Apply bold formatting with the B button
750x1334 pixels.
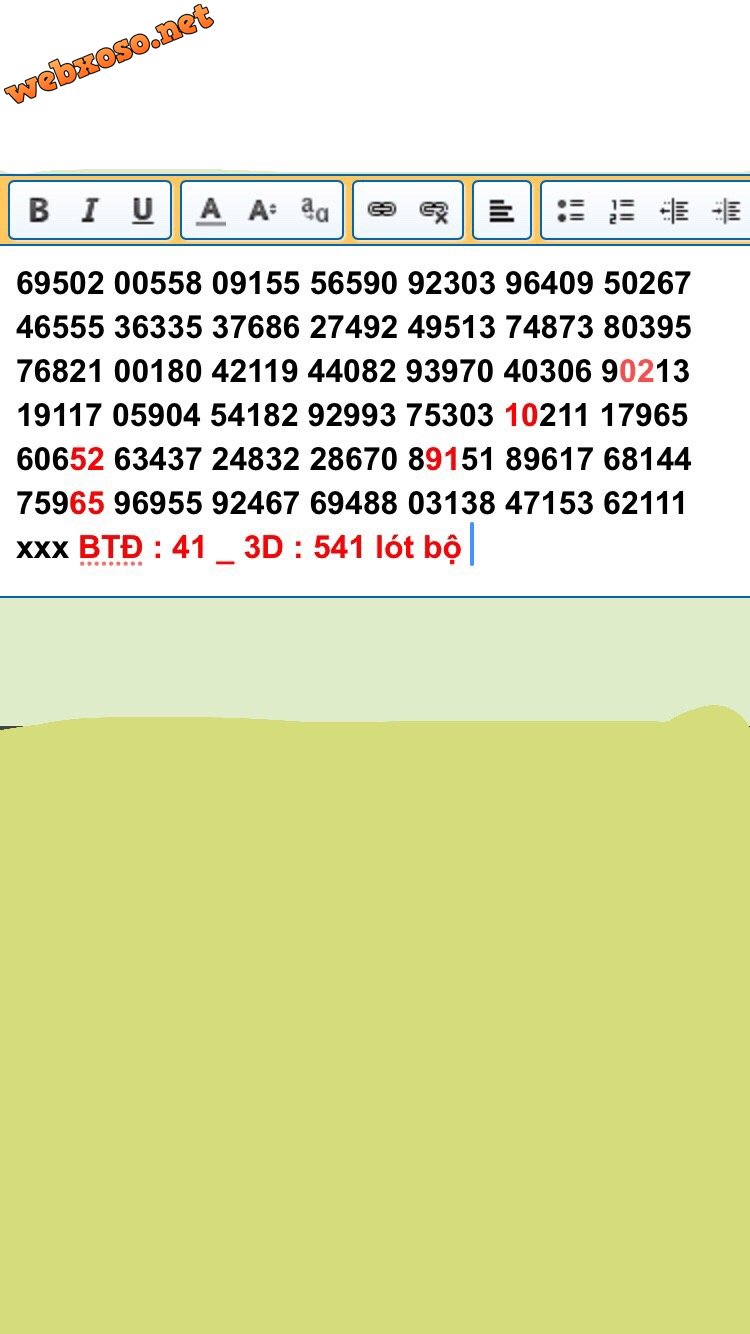coord(39,211)
